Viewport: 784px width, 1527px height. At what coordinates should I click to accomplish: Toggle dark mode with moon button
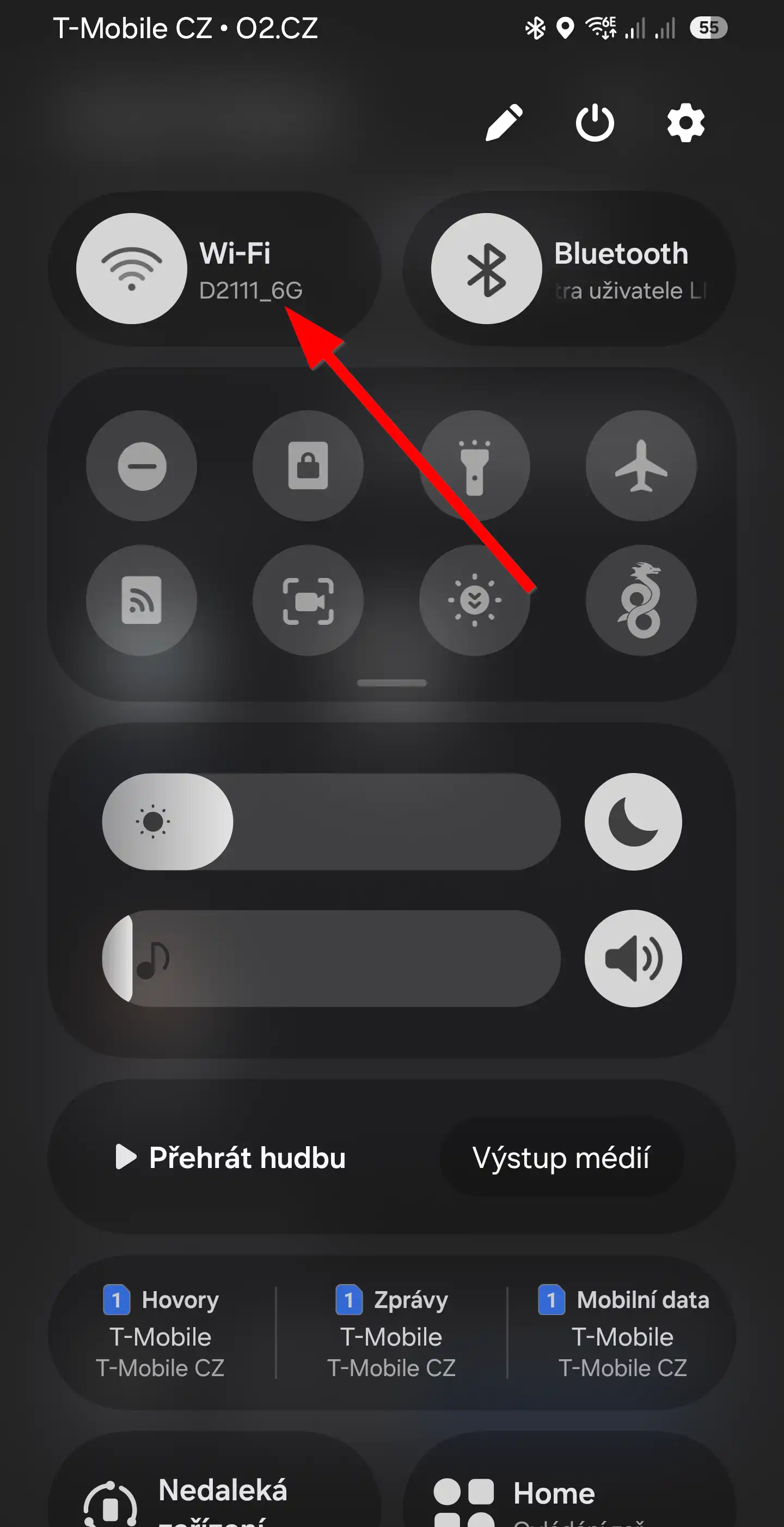pyautogui.click(x=633, y=822)
